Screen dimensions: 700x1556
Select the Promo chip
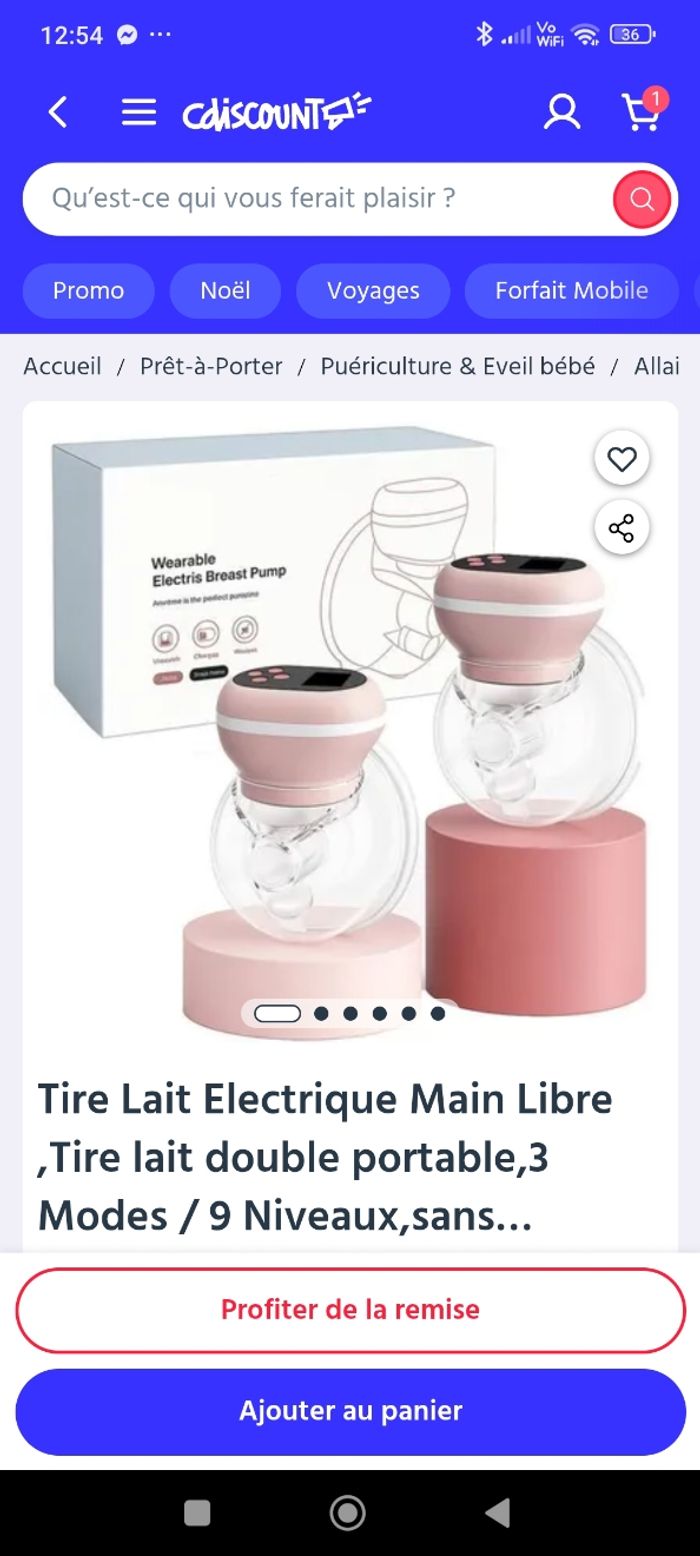coord(88,291)
